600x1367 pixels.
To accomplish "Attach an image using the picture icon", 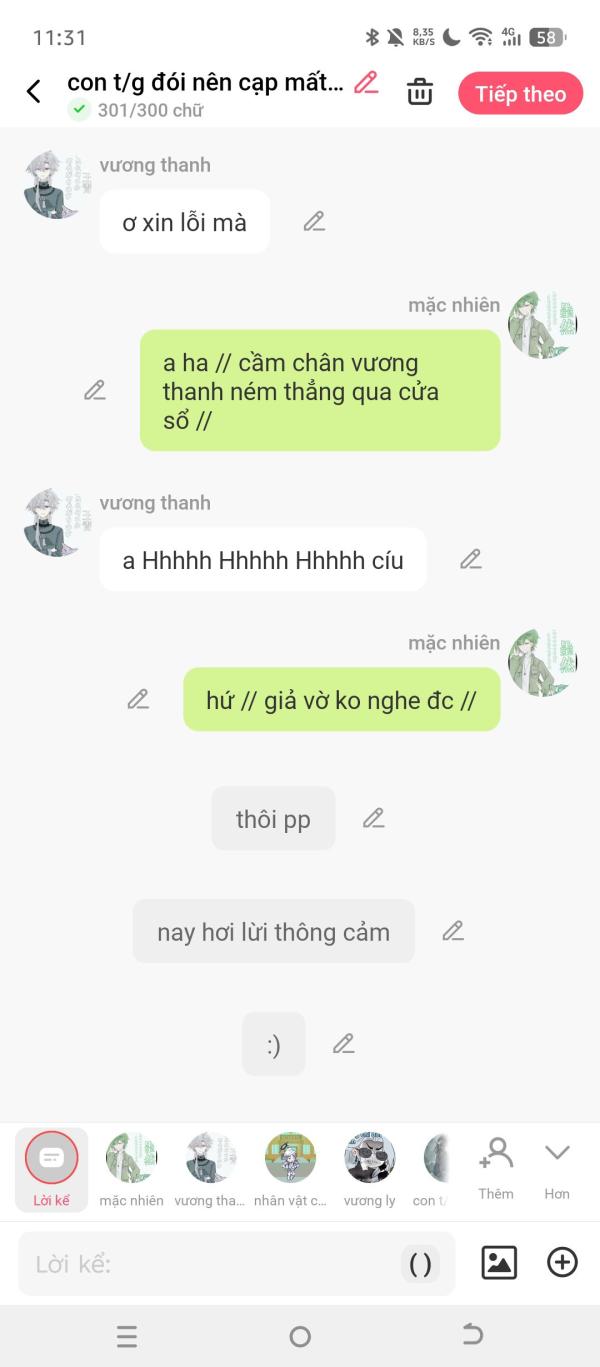I will click(499, 1263).
